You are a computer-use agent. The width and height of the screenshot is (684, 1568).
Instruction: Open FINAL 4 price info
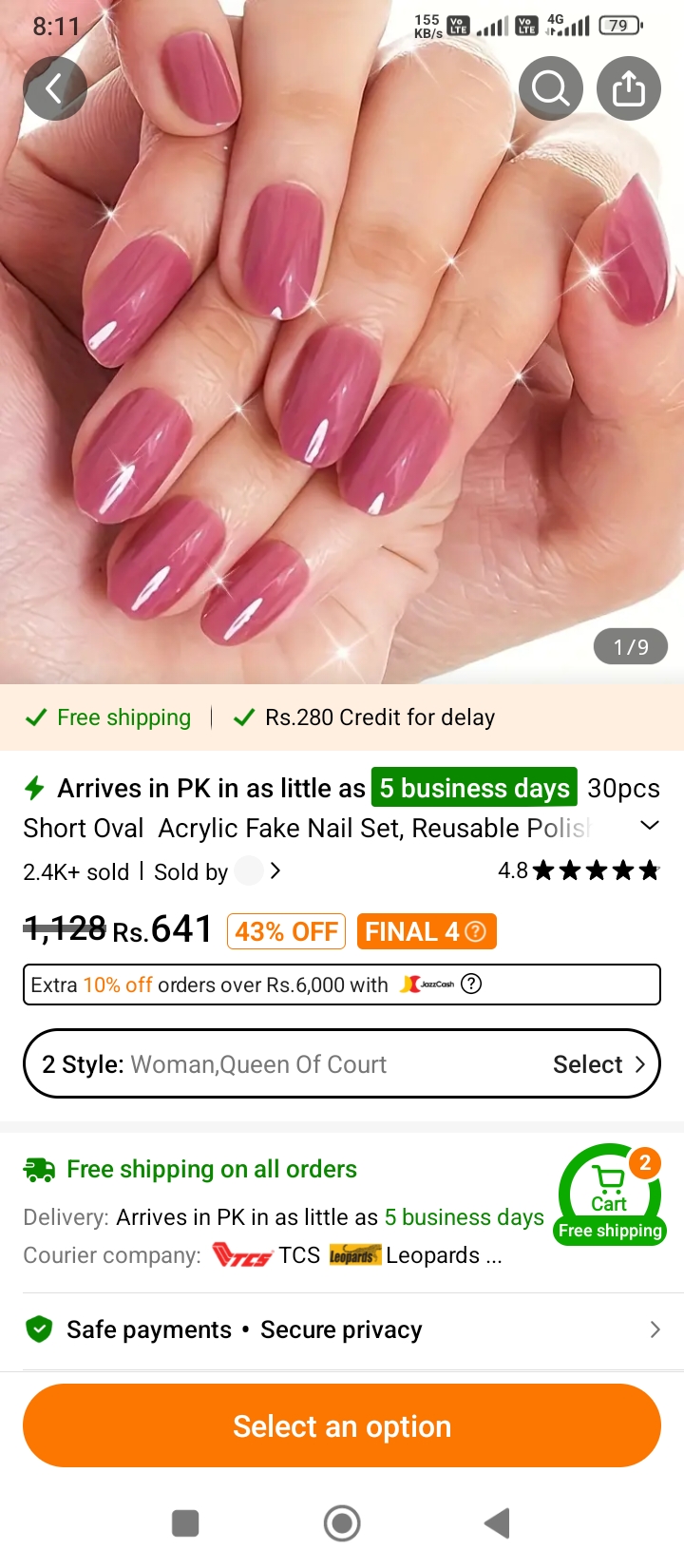pos(427,931)
